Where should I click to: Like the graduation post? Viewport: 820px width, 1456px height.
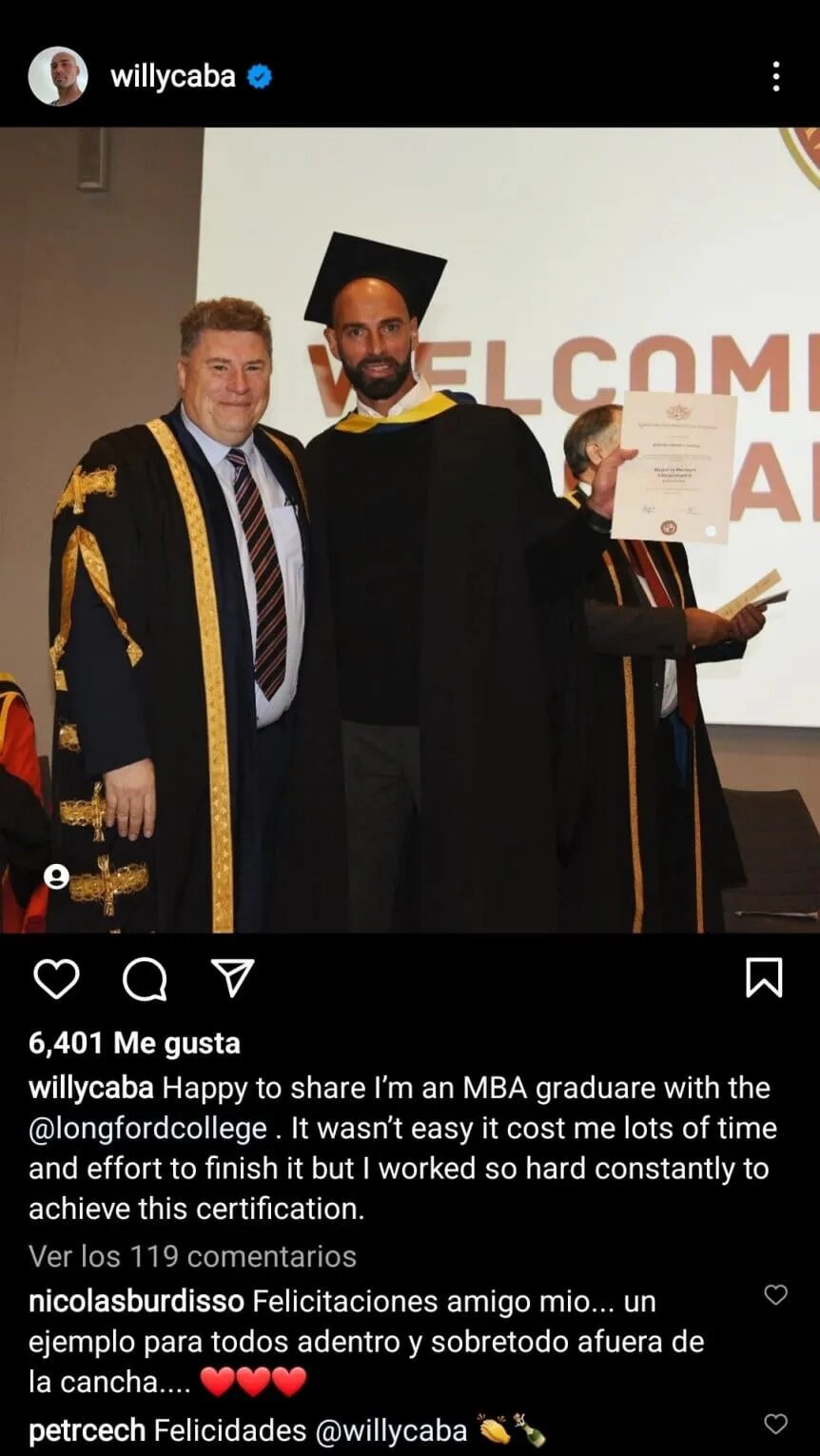[56, 977]
